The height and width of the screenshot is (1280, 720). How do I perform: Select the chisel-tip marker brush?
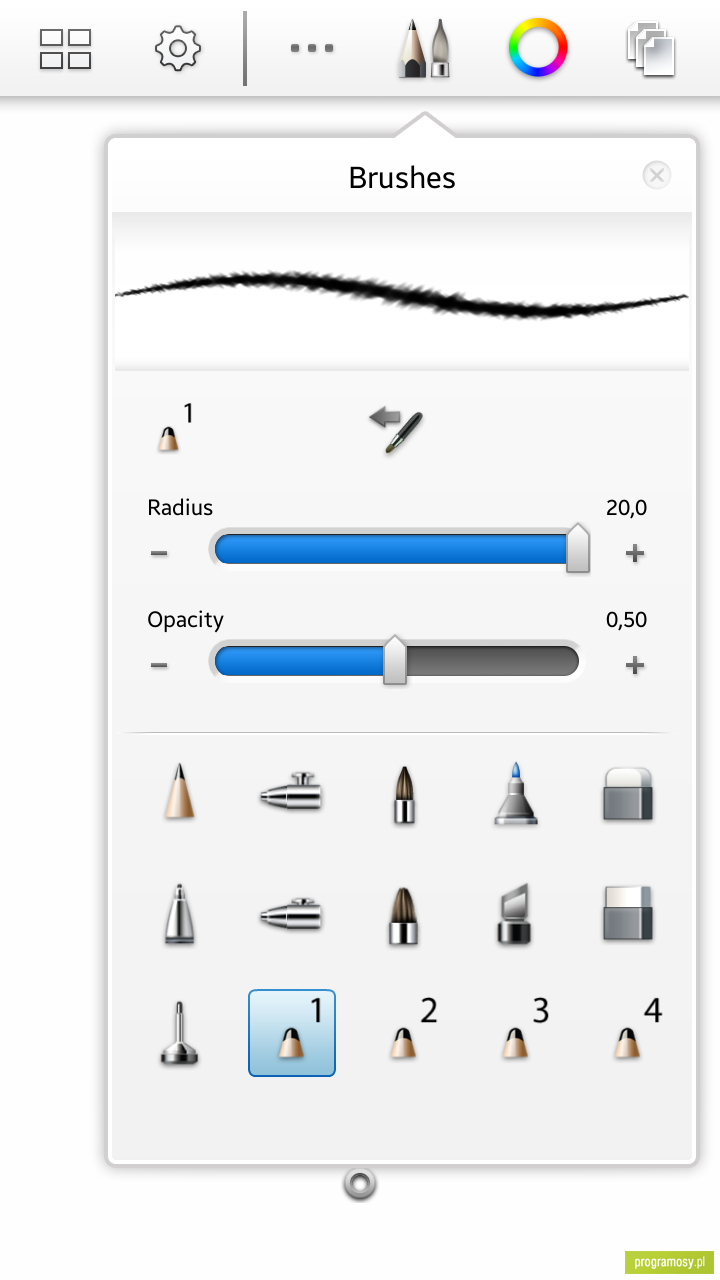point(515,913)
